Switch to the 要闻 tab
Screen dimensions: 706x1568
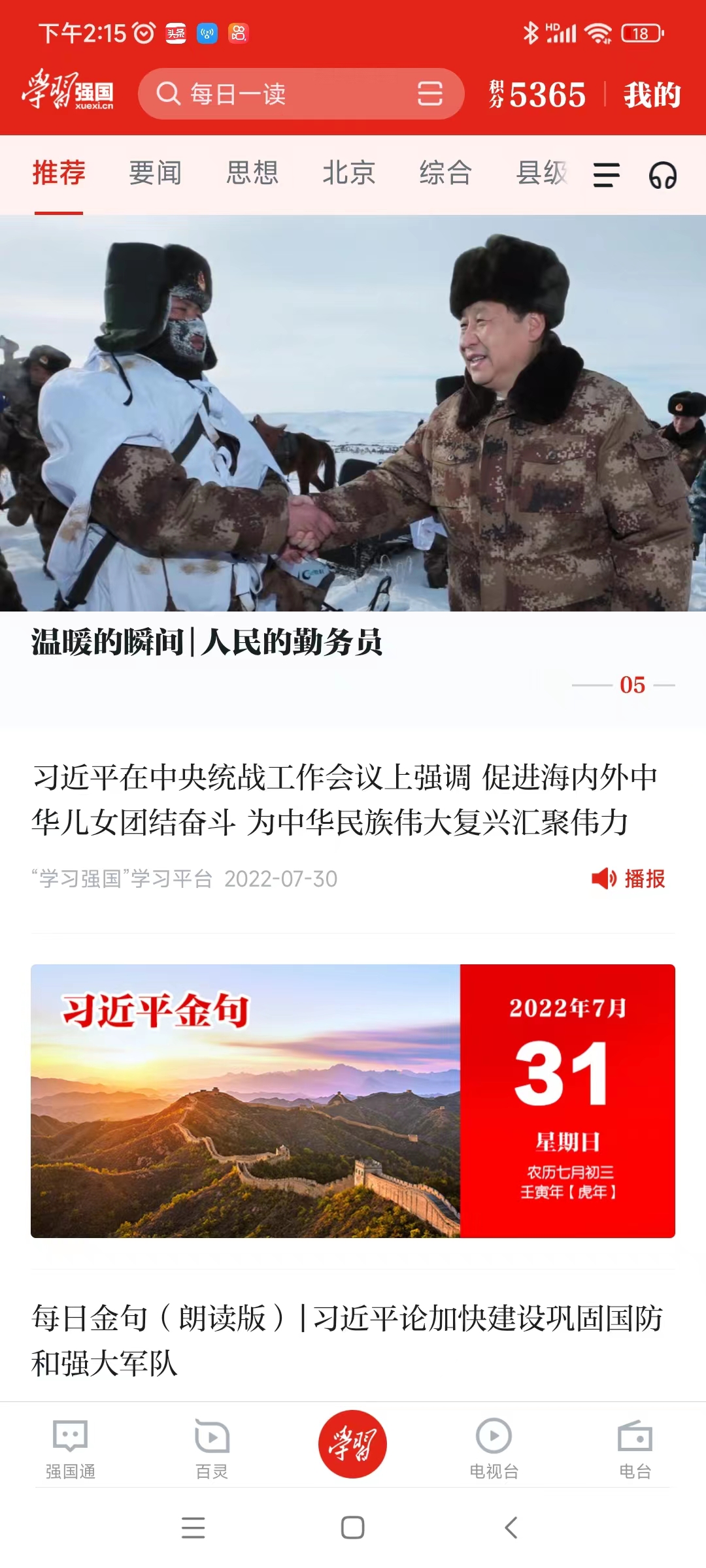pyautogui.click(x=155, y=174)
